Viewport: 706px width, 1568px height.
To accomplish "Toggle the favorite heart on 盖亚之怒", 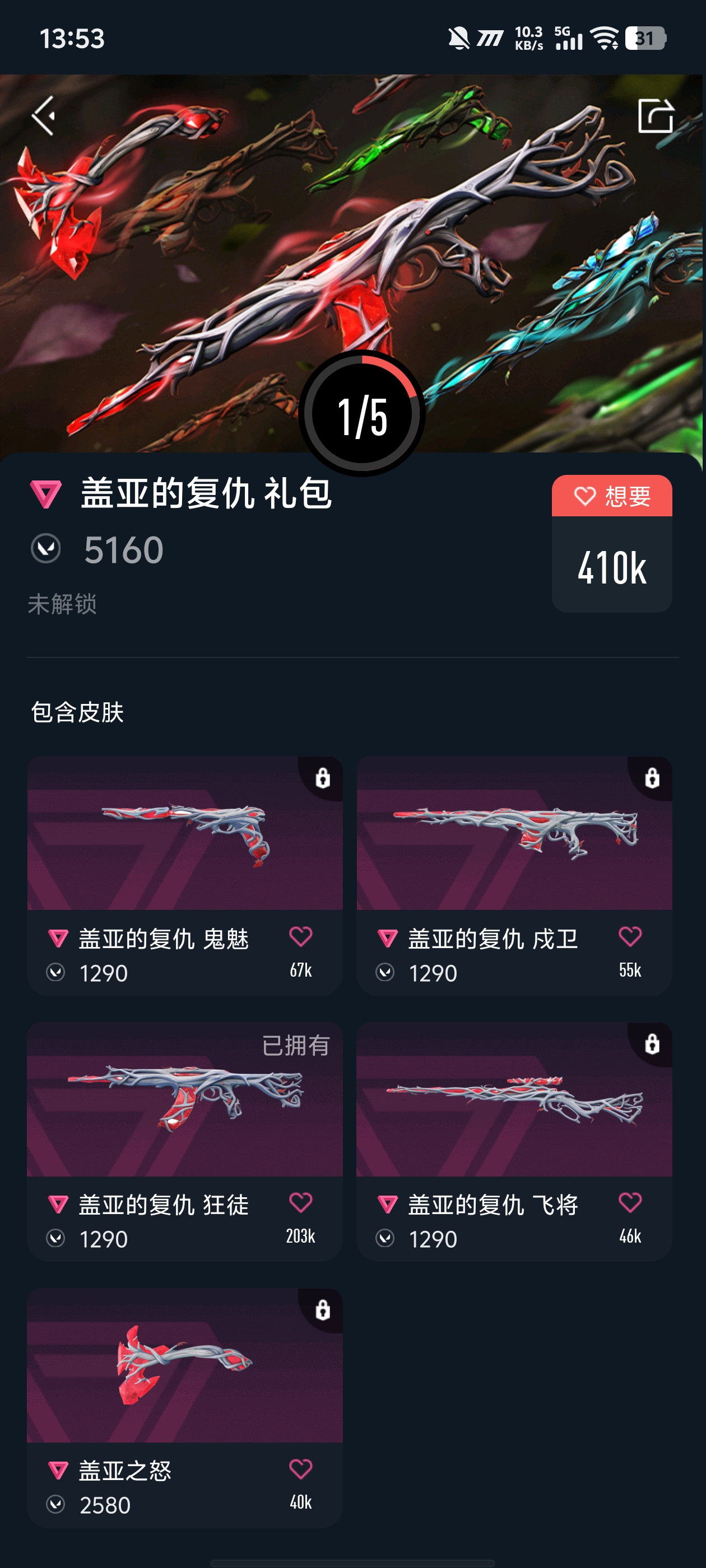I will click(x=303, y=1470).
